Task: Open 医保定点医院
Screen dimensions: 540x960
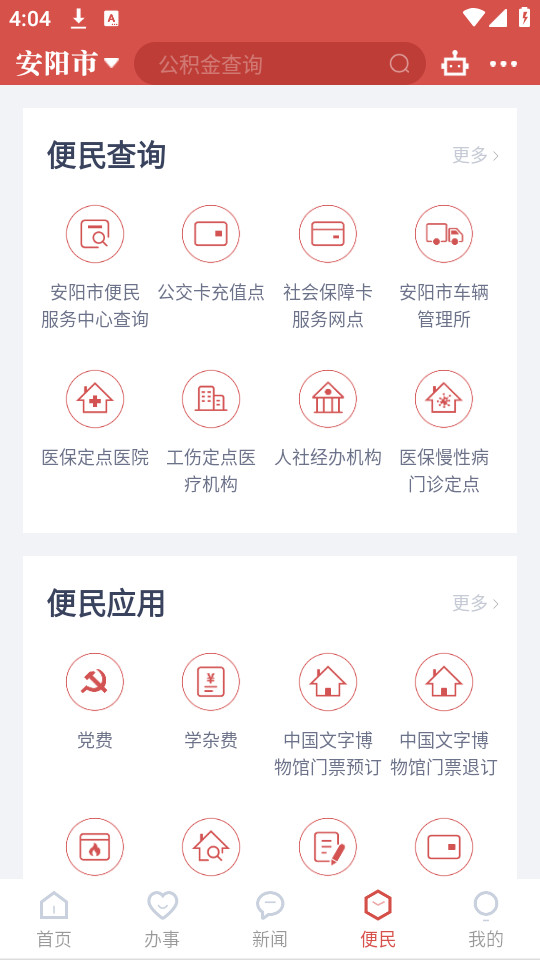Action: [95, 419]
